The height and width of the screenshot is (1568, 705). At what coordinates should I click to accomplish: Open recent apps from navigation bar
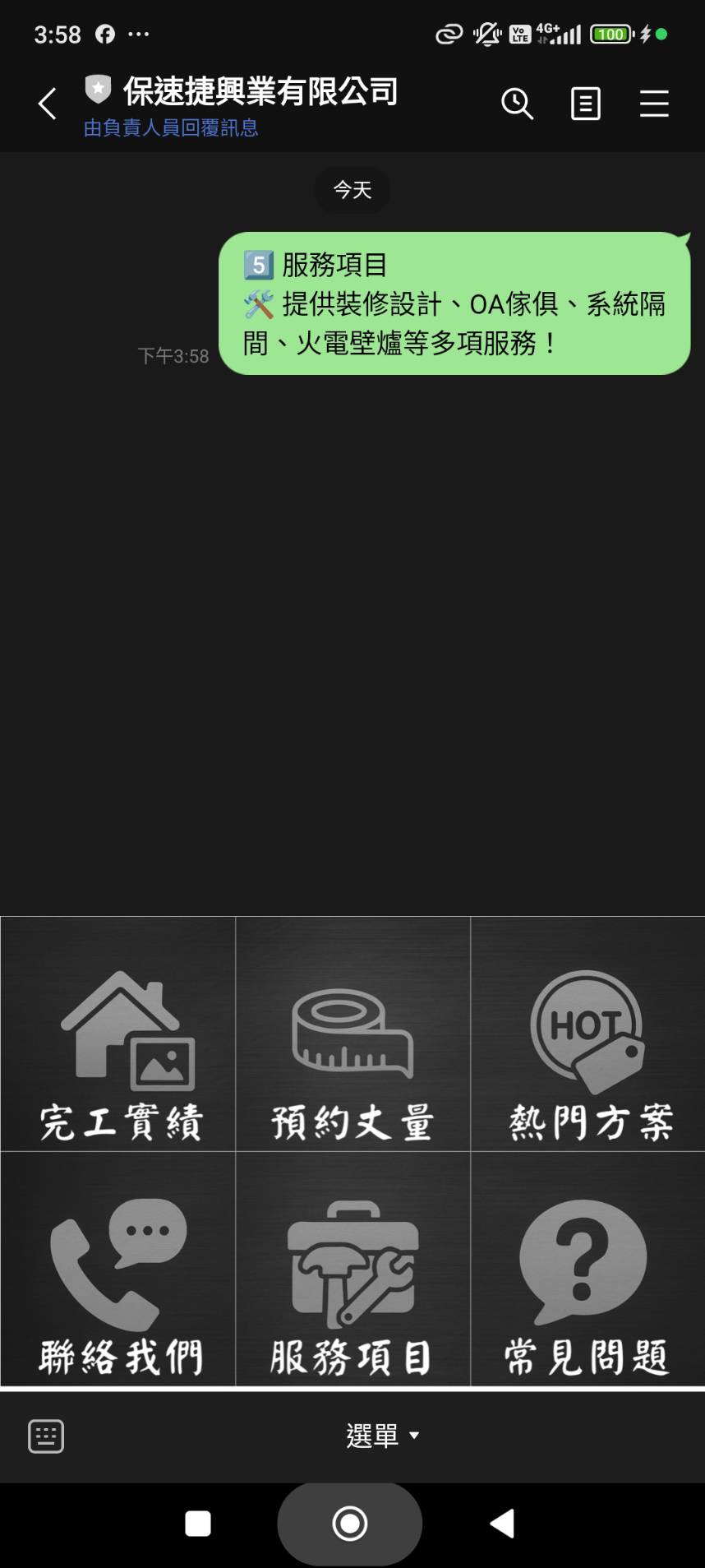coord(198,1524)
